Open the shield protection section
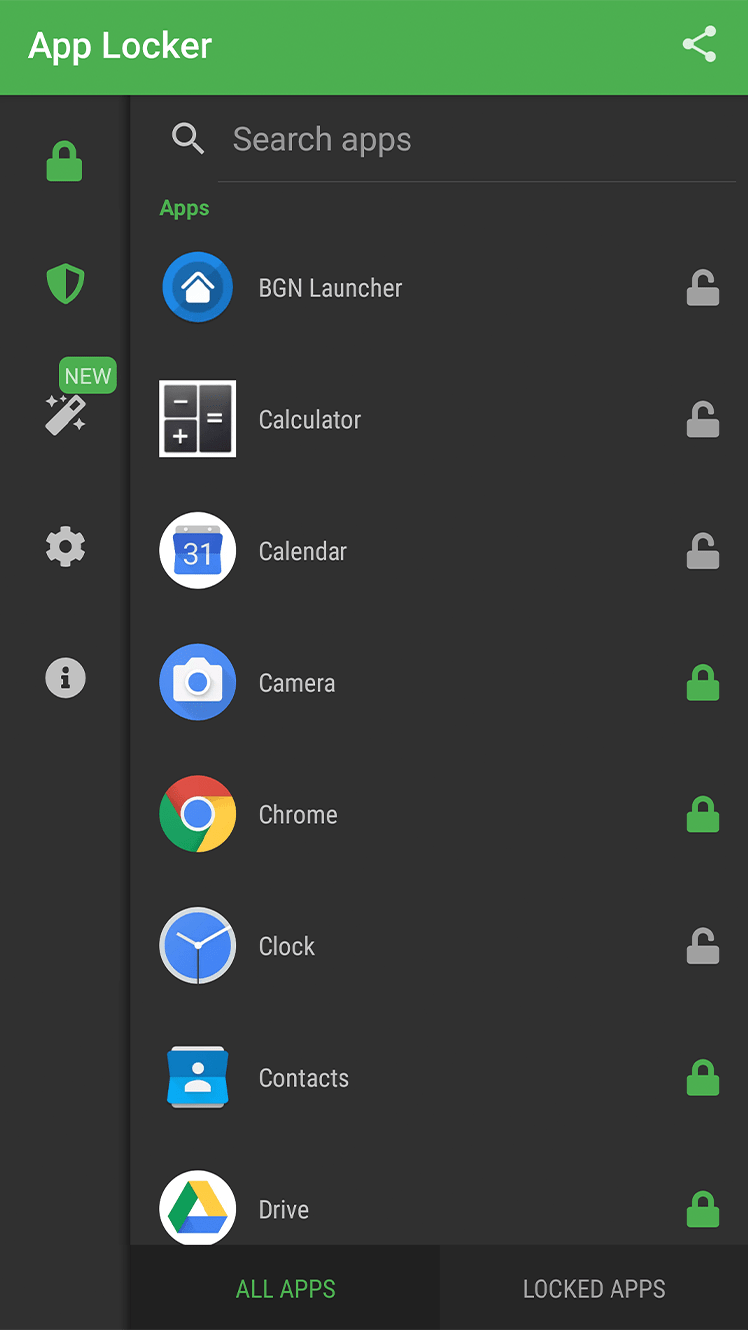 (65, 285)
